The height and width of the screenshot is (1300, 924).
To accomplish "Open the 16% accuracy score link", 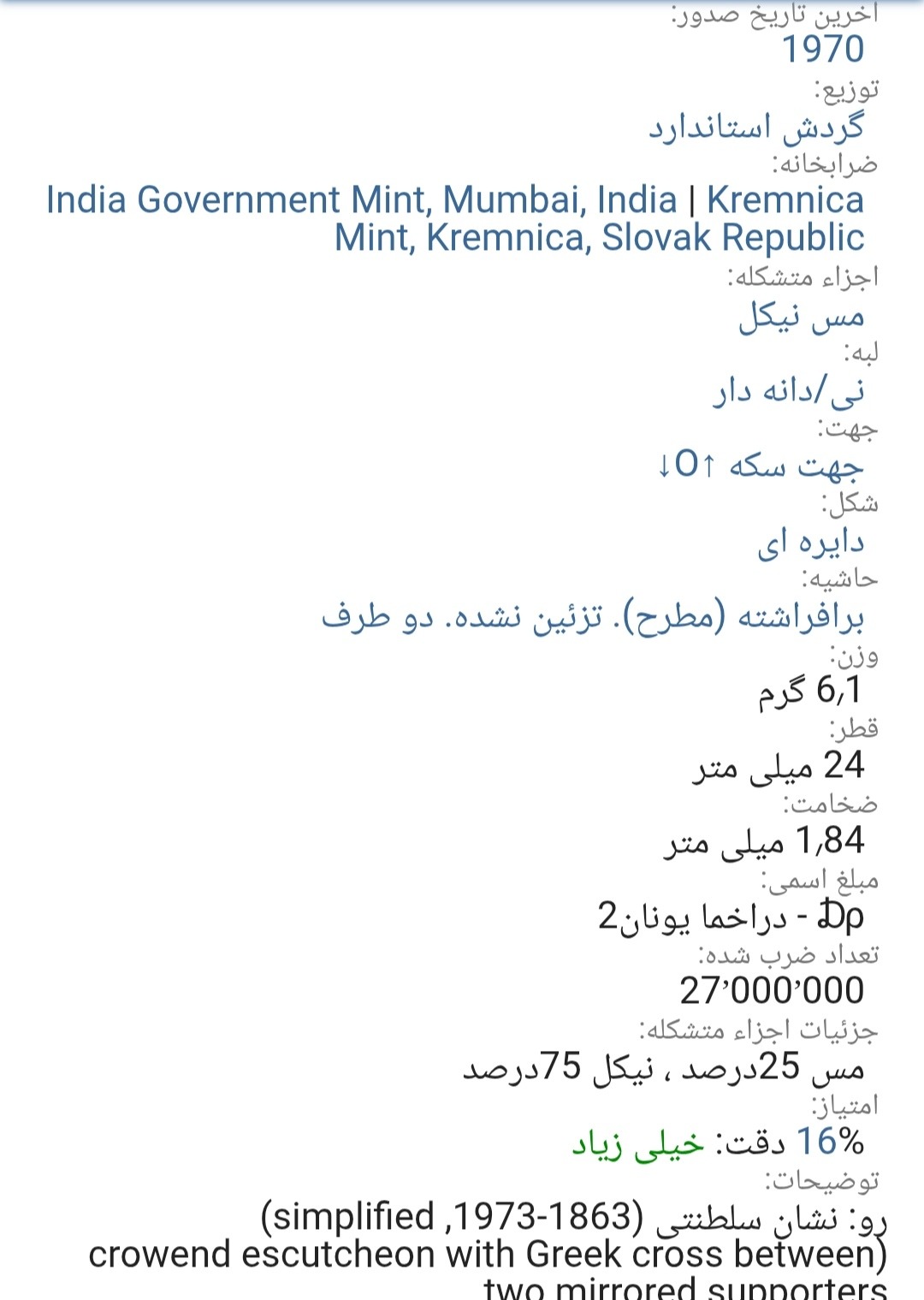I will pos(830,1142).
